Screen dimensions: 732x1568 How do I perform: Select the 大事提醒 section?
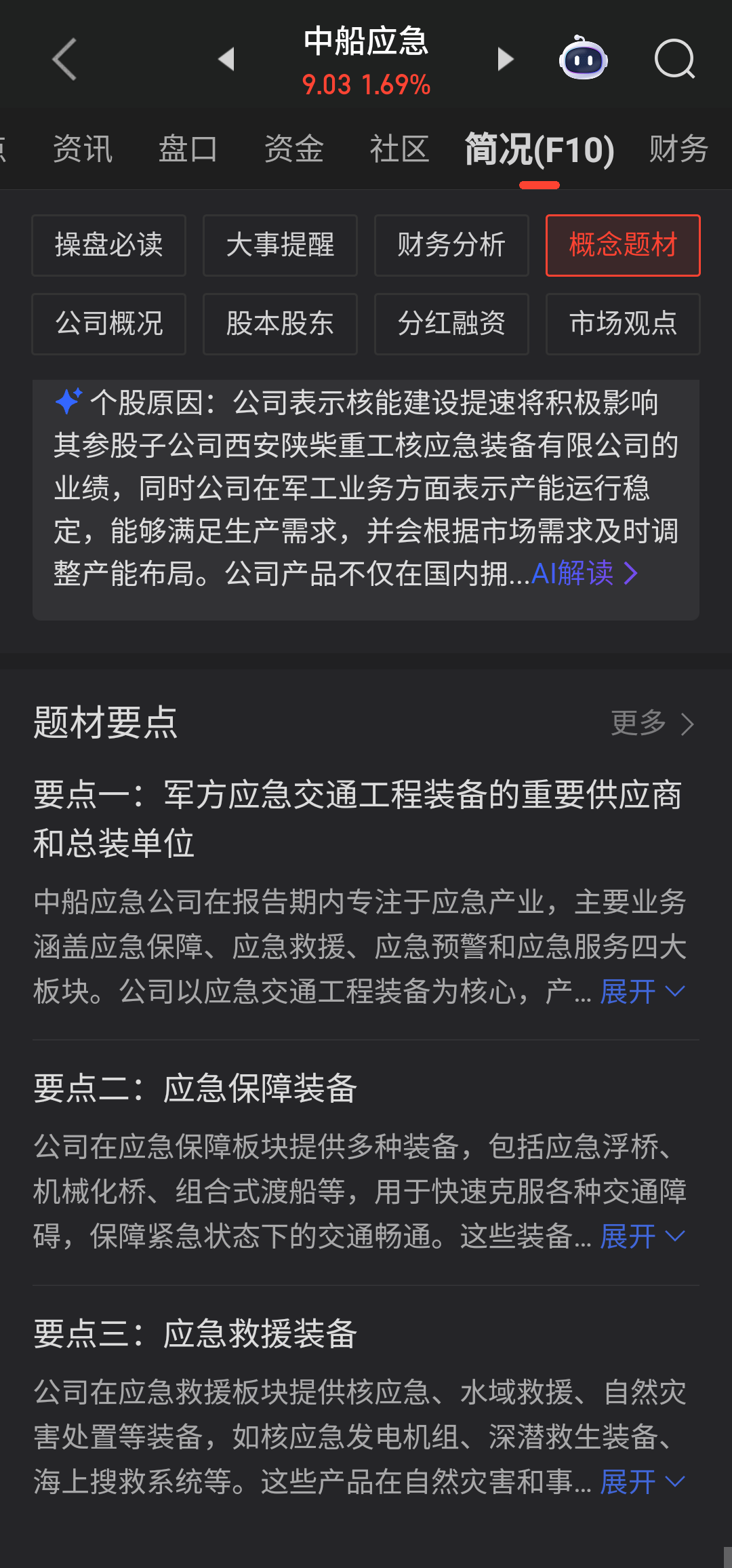[280, 245]
